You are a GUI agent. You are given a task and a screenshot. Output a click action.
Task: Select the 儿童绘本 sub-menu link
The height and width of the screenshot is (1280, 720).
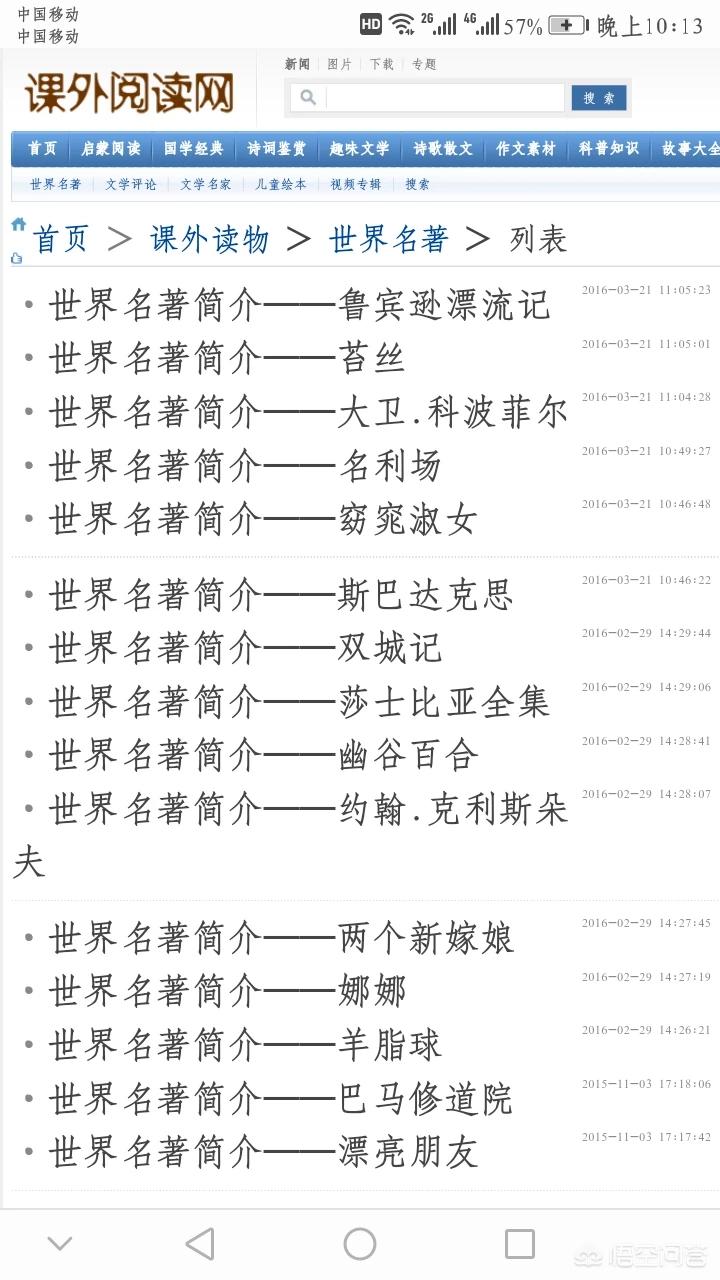pos(281,184)
